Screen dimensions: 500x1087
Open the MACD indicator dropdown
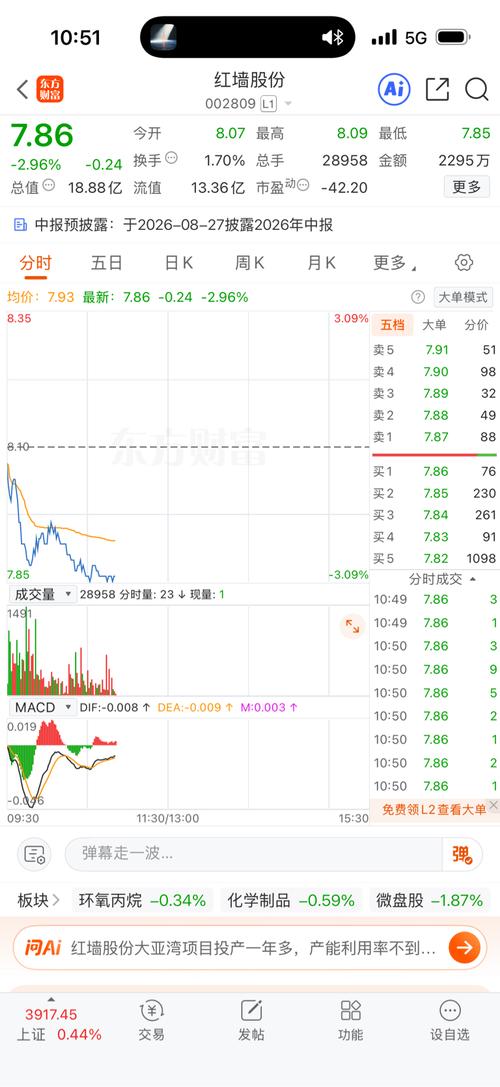click(x=42, y=708)
